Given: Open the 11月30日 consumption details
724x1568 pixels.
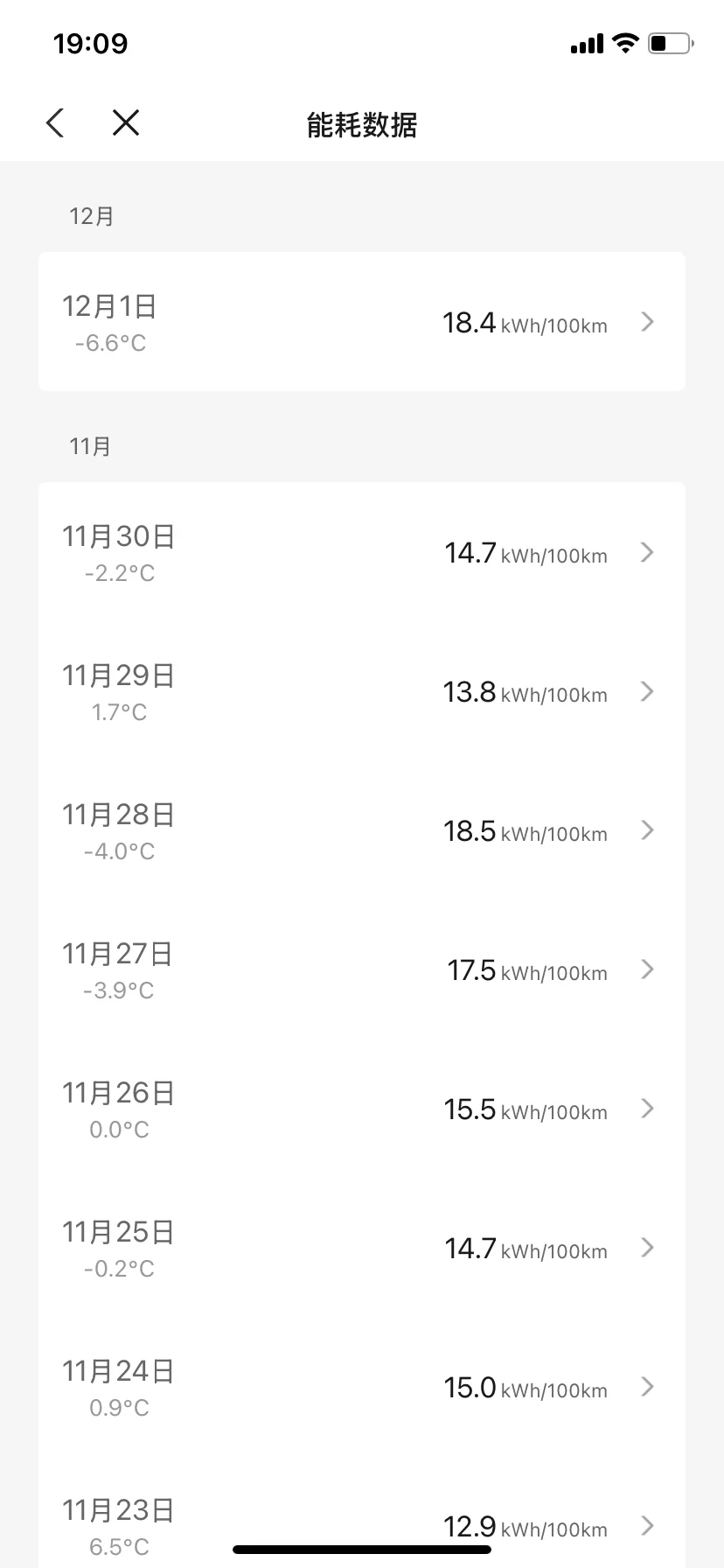Looking at the screenshot, I should click(361, 552).
